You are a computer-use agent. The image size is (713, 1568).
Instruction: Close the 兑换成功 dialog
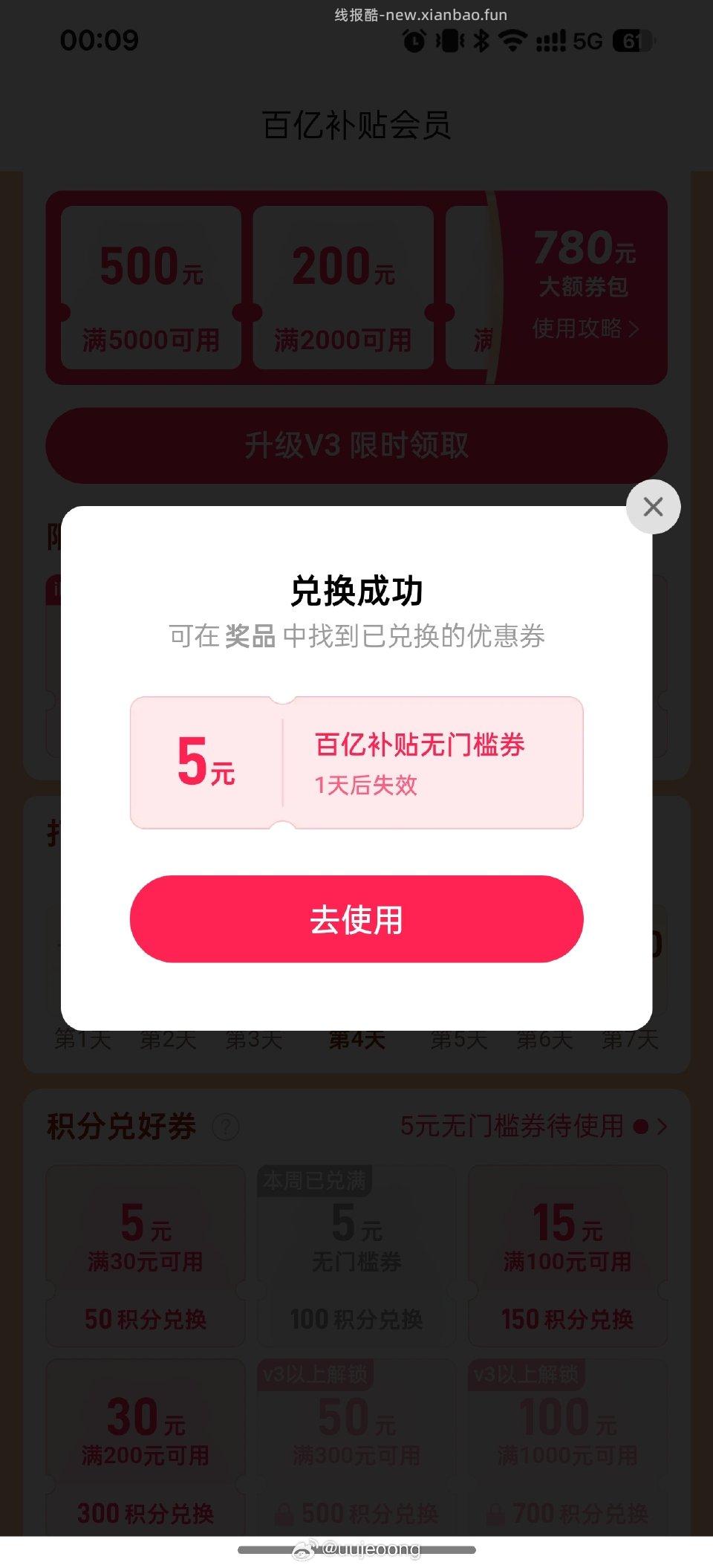653,507
